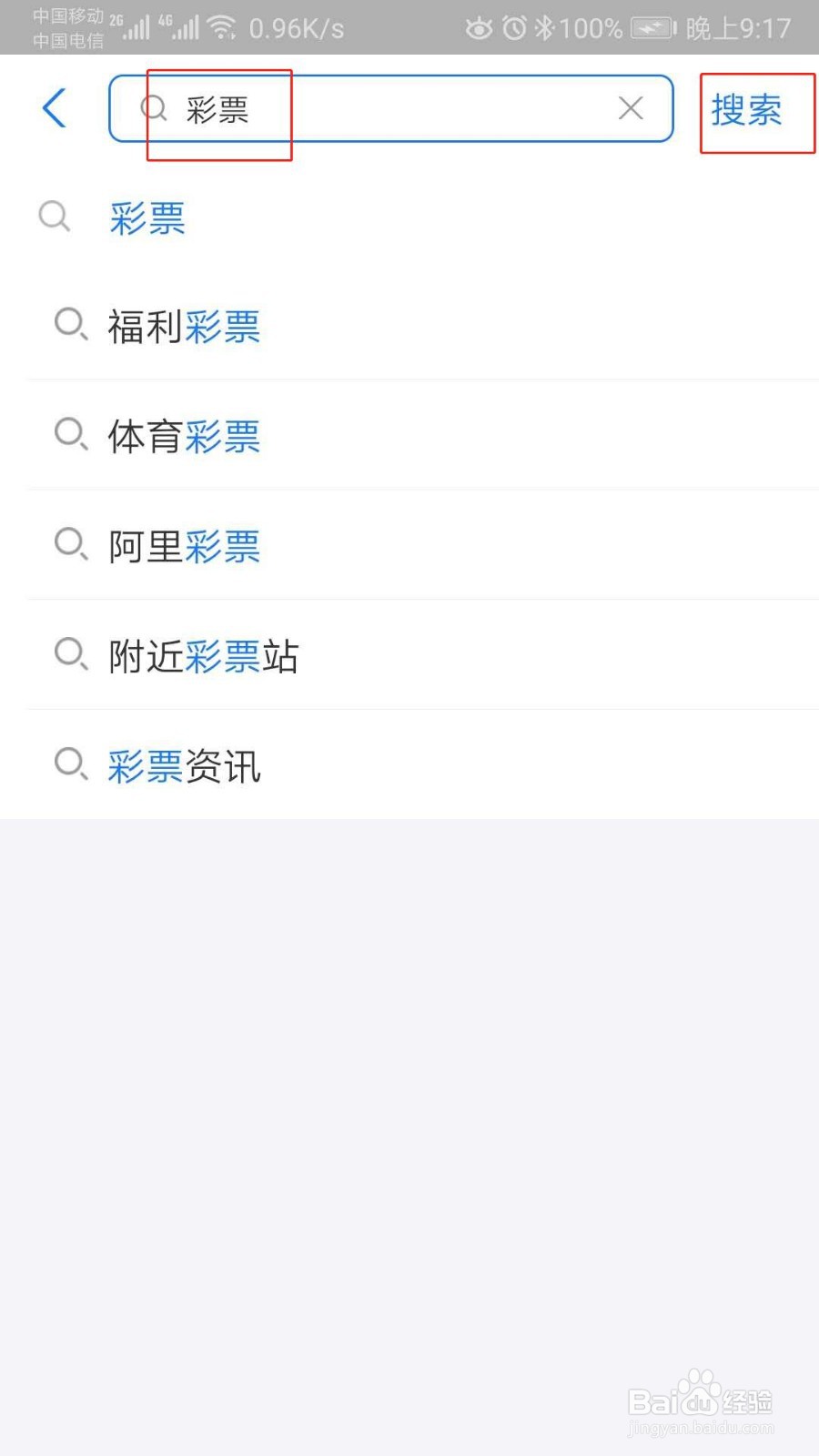Go back using the blue arrow
819x1456 pixels.
point(56,108)
